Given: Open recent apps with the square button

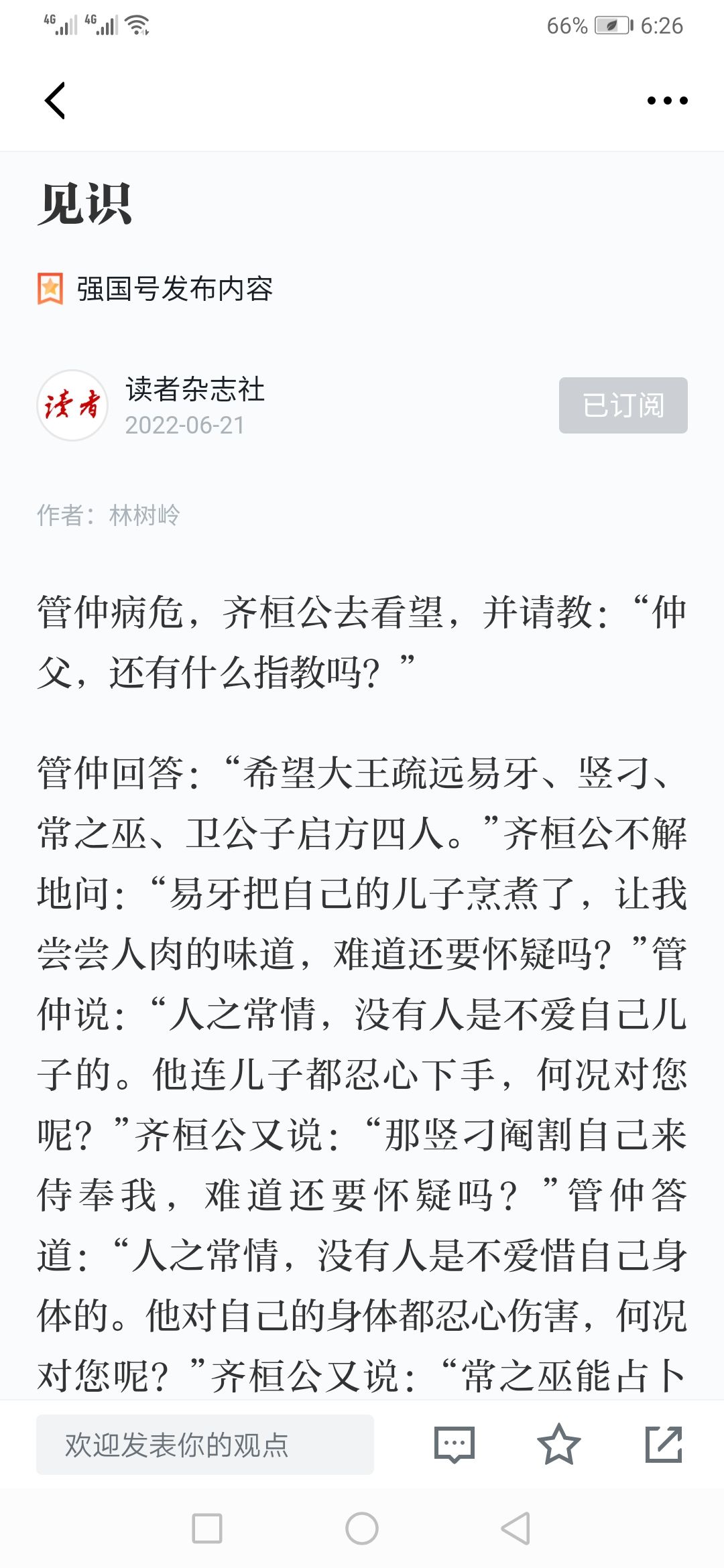Looking at the screenshot, I should 207,1528.
